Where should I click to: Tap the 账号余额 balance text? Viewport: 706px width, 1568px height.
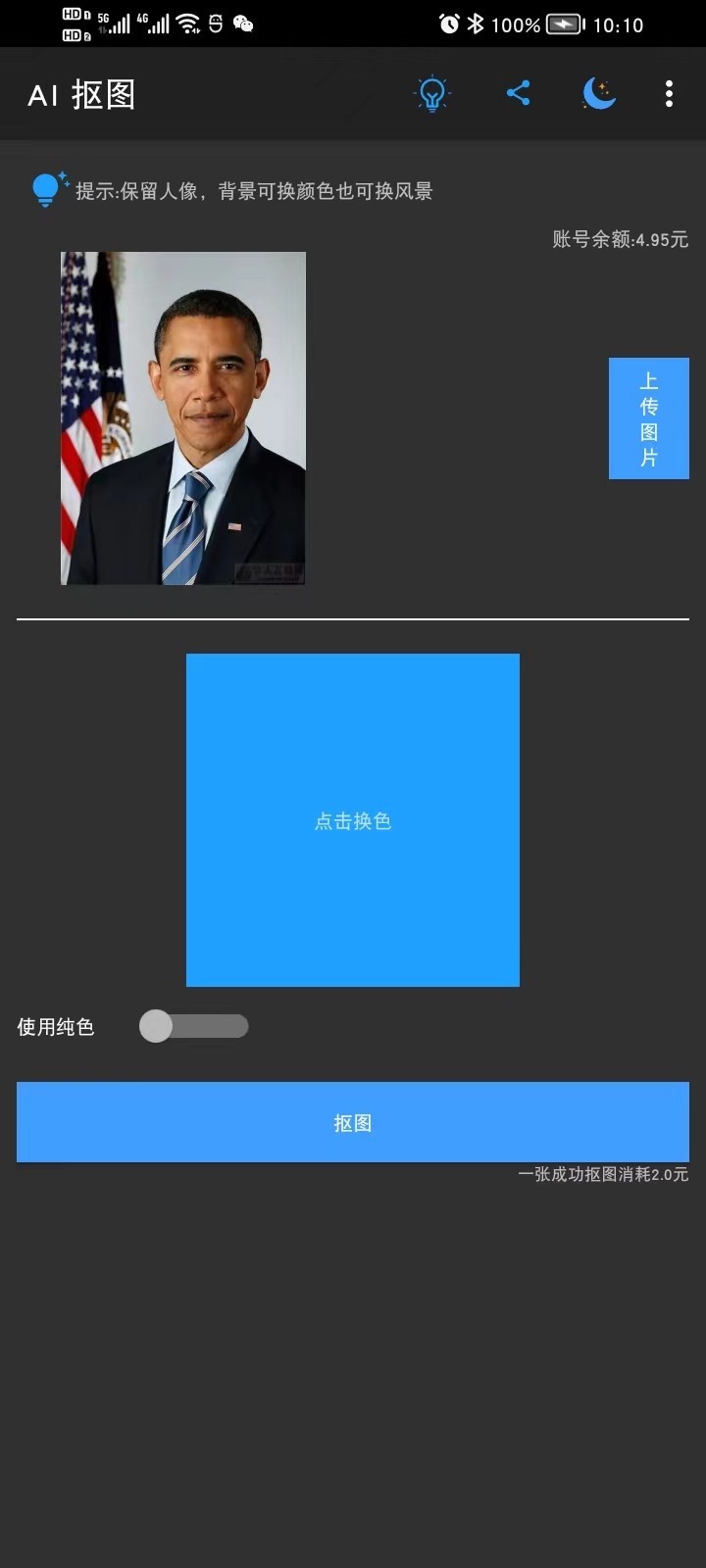(621, 239)
